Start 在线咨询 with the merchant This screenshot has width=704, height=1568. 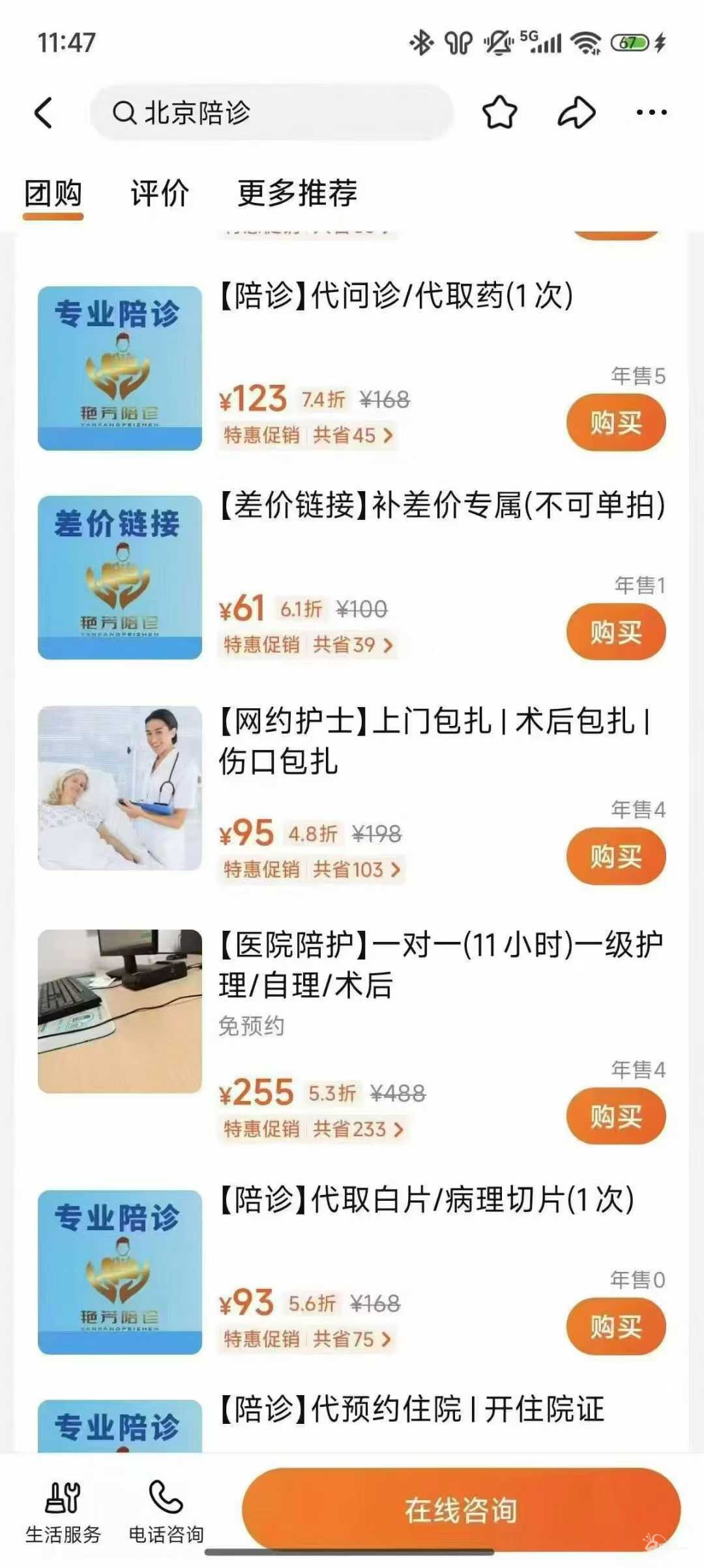tap(461, 1509)
